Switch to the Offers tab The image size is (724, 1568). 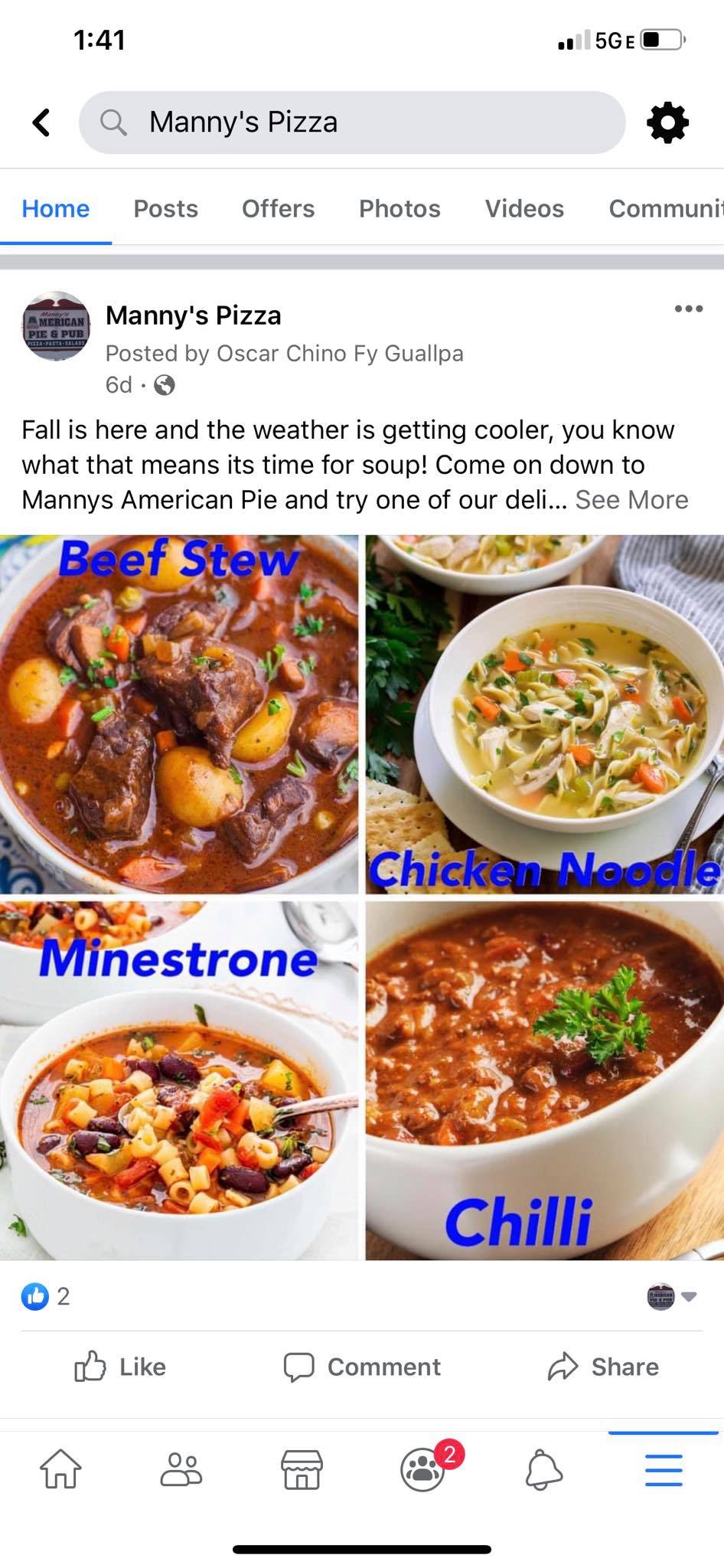pos(278,208)
